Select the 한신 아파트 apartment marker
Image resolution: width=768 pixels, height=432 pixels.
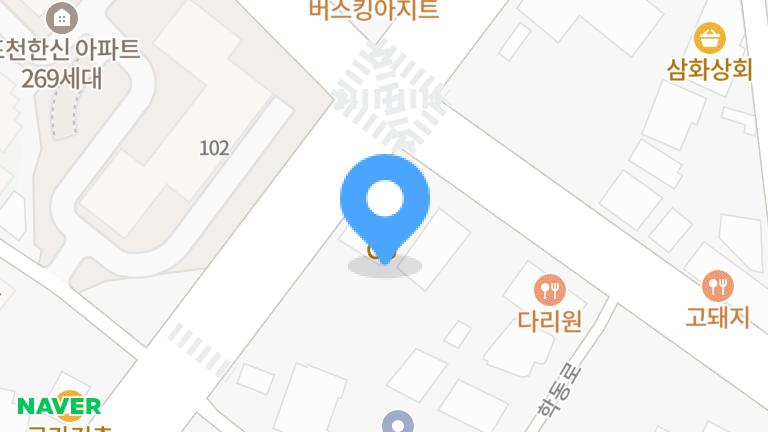tap(62, 17)
